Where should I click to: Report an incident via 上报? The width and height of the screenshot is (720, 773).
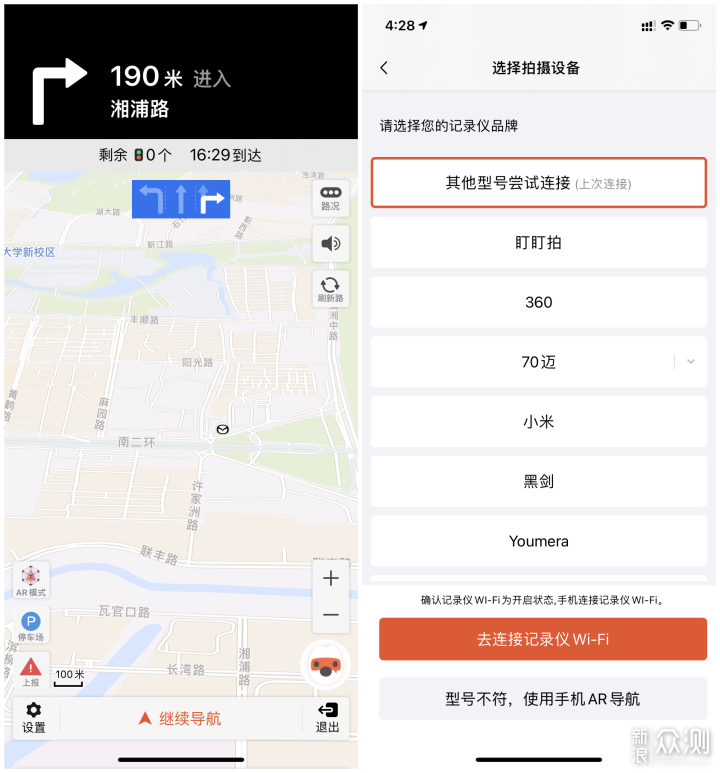30,672
